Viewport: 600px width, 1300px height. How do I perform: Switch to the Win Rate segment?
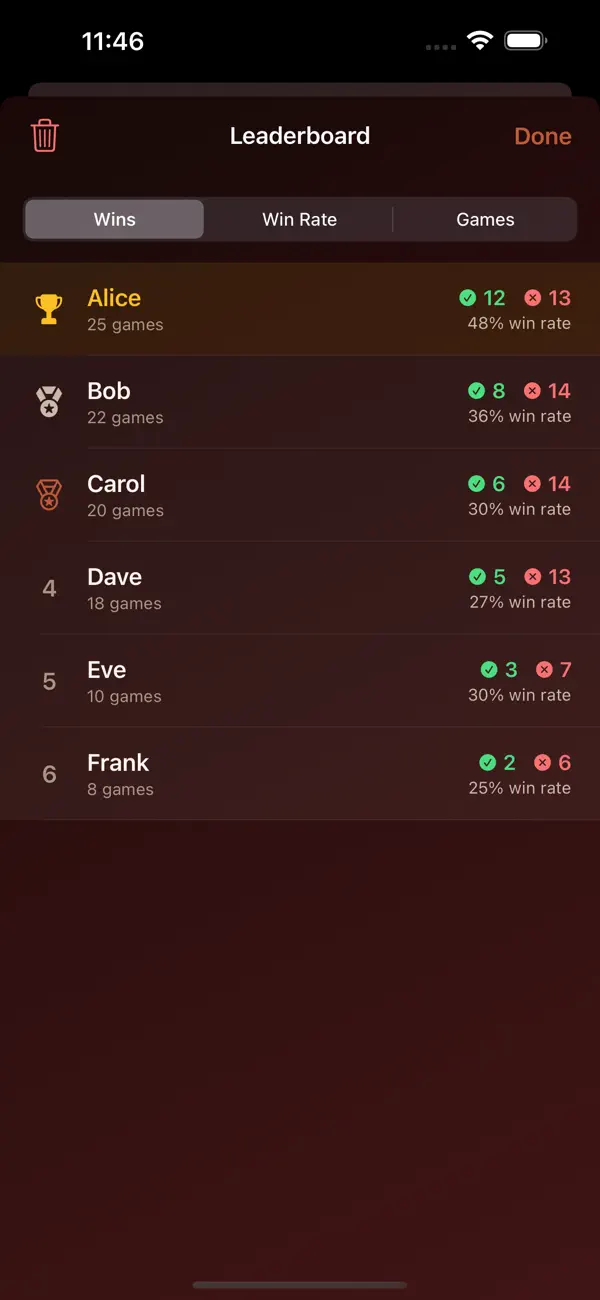point(299,219)
